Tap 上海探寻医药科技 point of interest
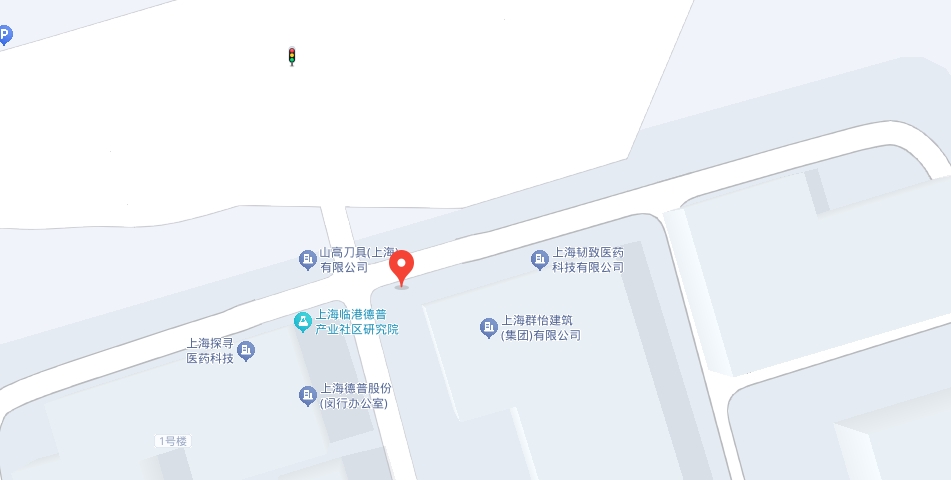The height and width of the screenshot is (480, 951). click(246, 350)
